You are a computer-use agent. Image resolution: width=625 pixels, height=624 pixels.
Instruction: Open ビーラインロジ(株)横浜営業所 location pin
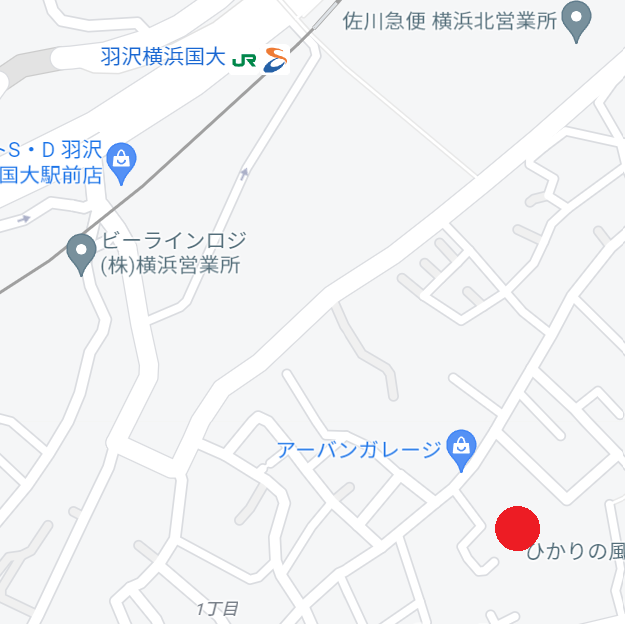(x=80, y=253)
